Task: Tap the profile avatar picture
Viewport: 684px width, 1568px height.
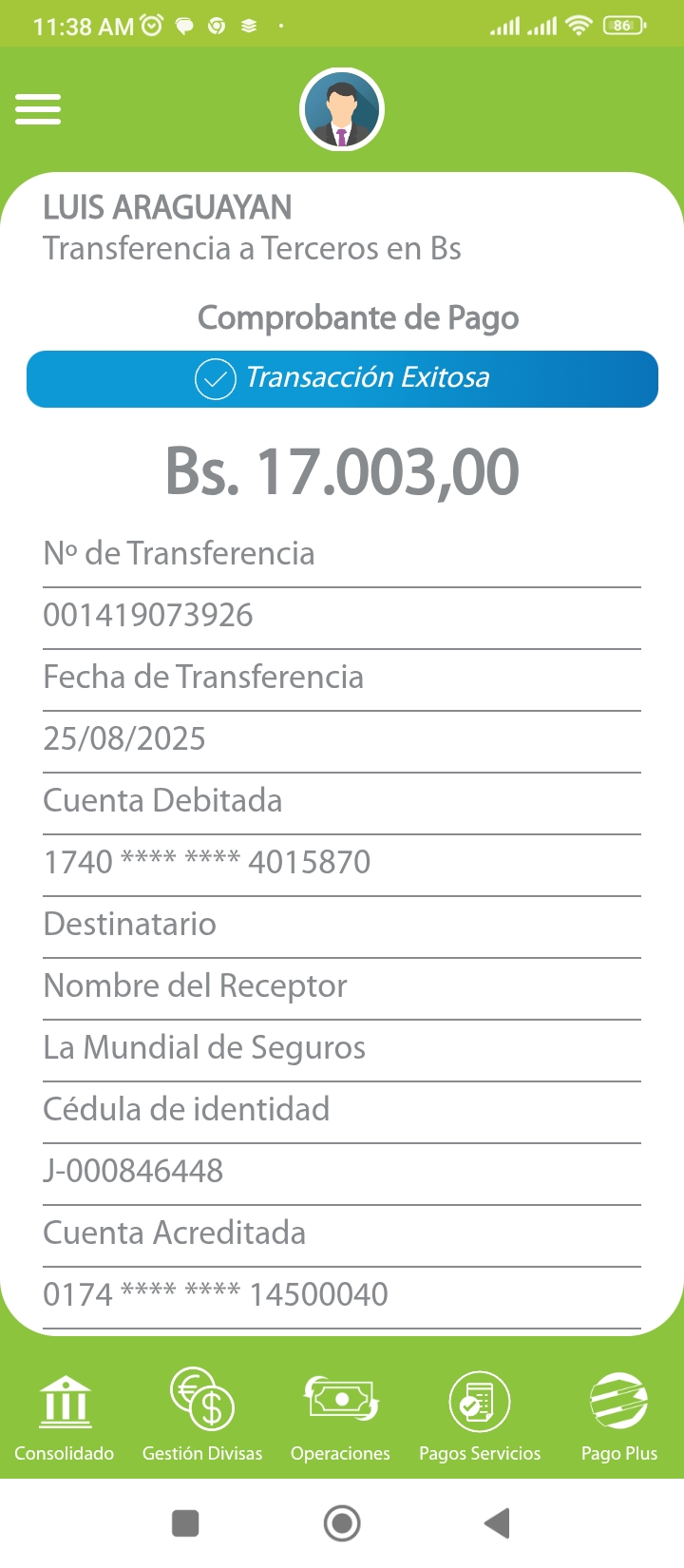Action: tap(342, 109)
